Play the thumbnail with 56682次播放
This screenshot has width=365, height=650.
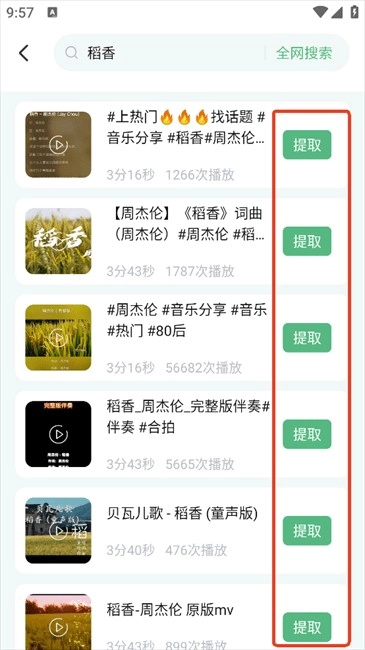coord(58,337)
